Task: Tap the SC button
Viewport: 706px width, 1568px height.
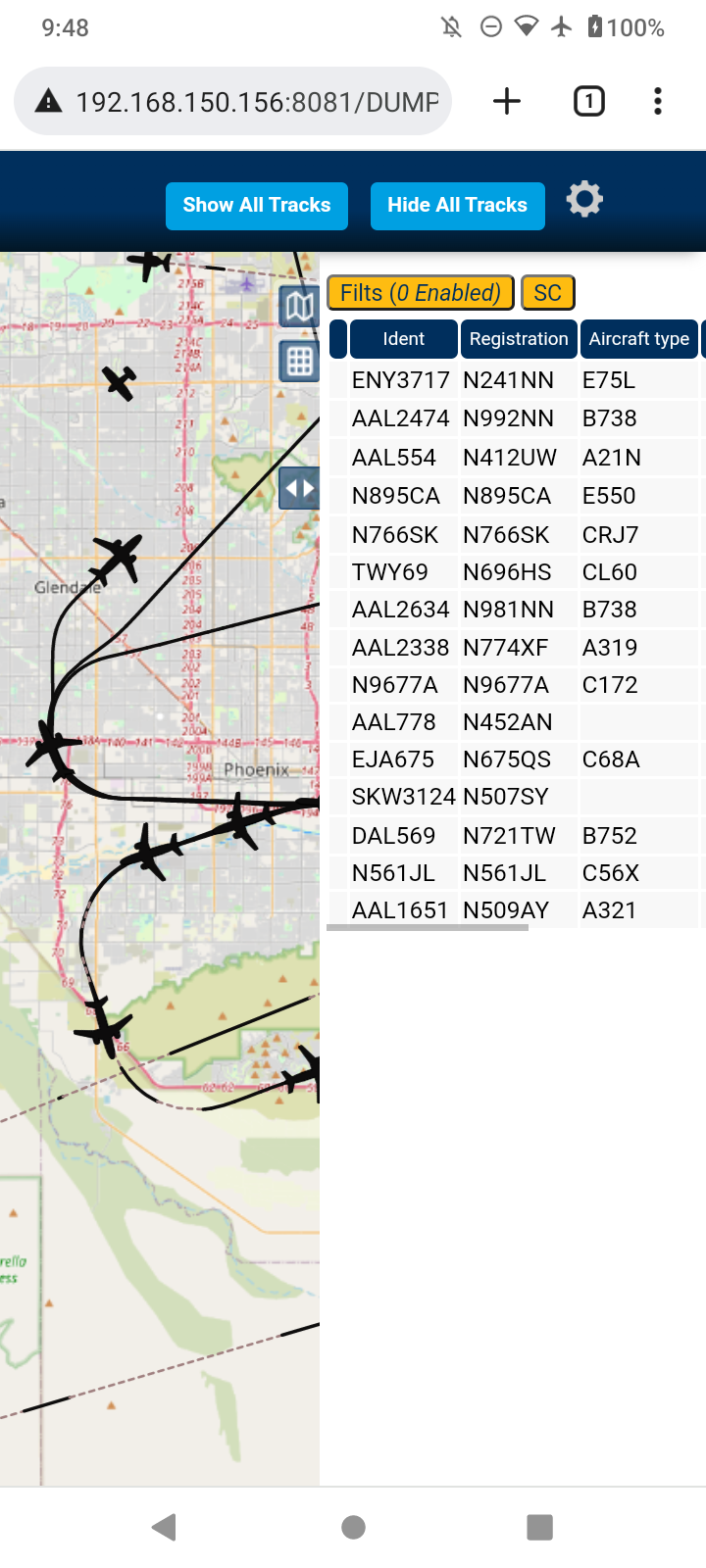Action: (547, 293)
